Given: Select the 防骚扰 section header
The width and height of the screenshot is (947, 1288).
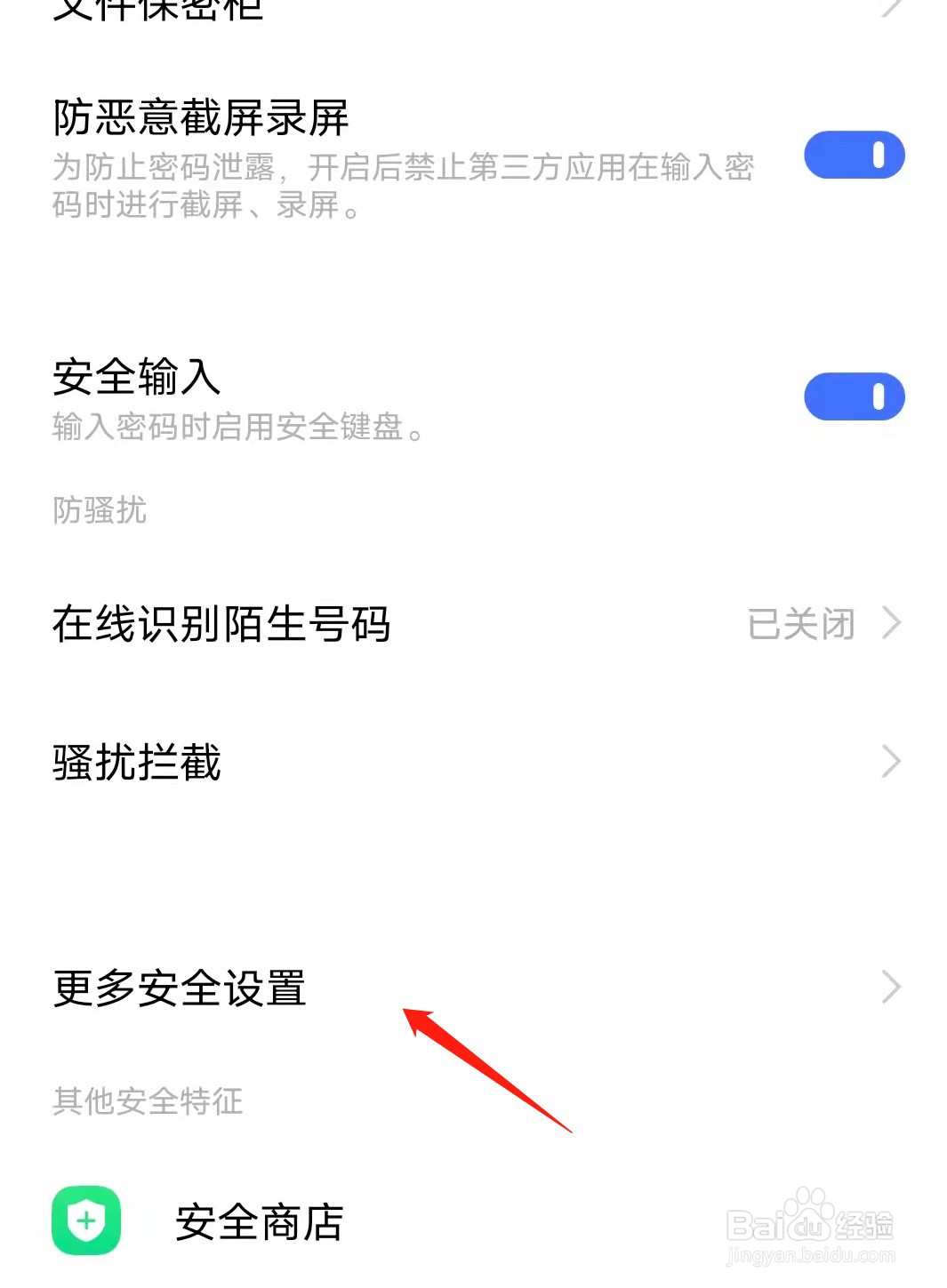Looking at the screenshot, I should pos(98,510).
